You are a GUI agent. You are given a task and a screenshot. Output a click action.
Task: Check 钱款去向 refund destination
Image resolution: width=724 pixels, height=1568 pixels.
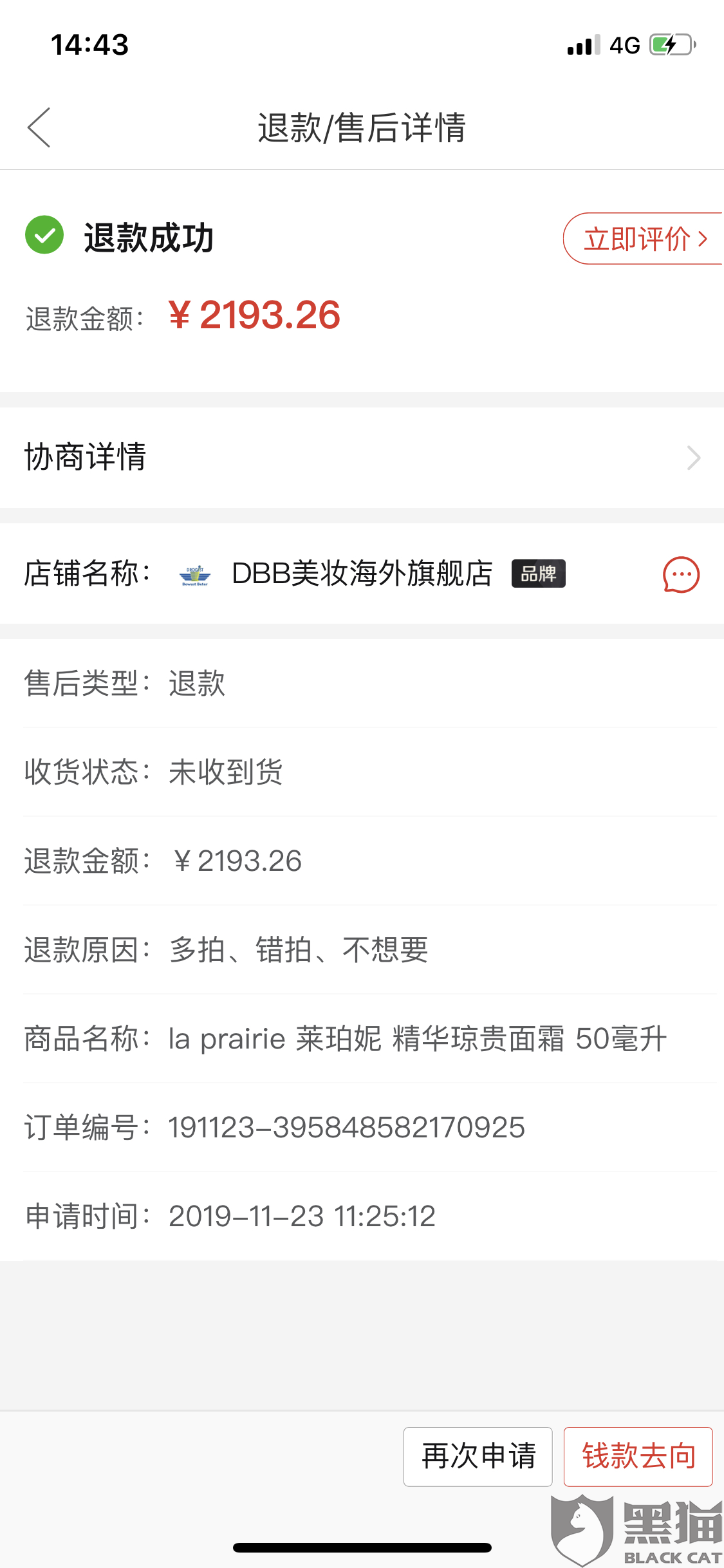(x=638, y=1457)
